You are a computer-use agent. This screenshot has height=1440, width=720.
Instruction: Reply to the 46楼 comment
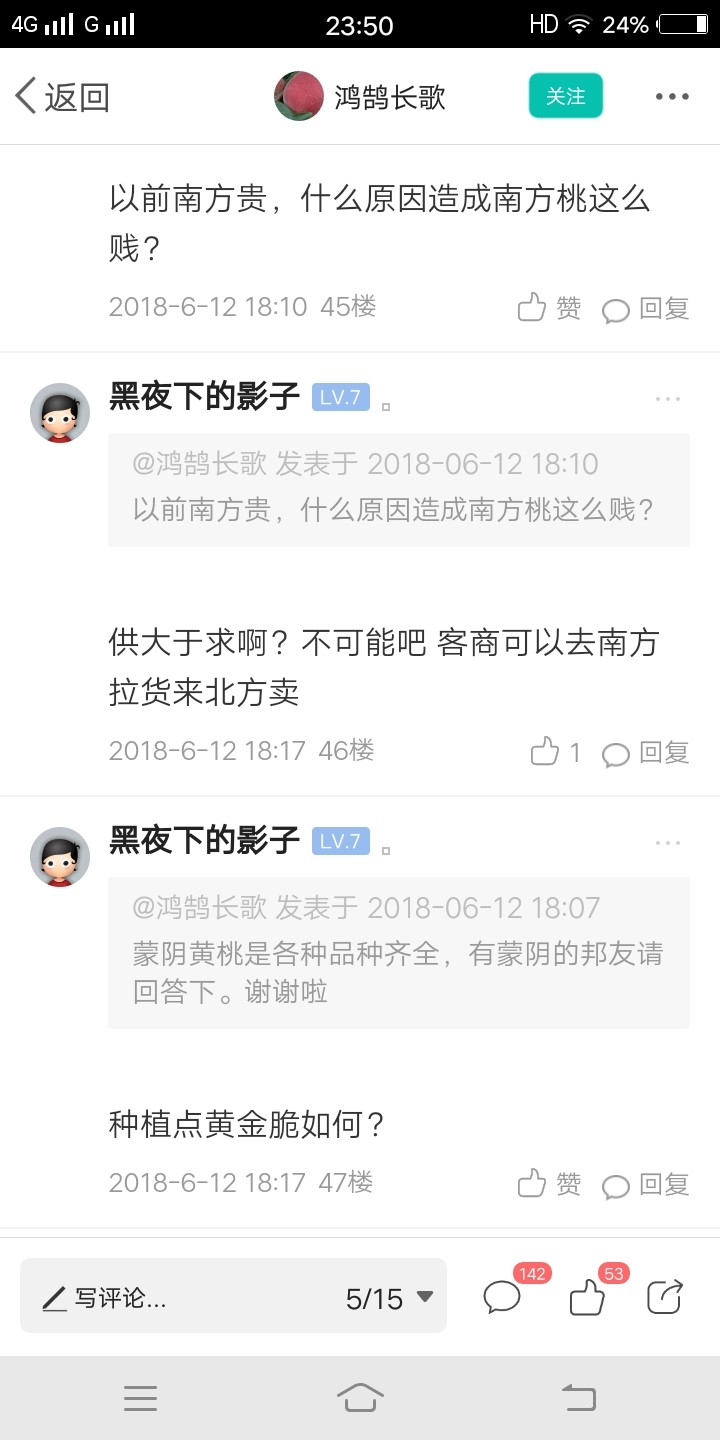pyautogui.click(x=646, y=752)
